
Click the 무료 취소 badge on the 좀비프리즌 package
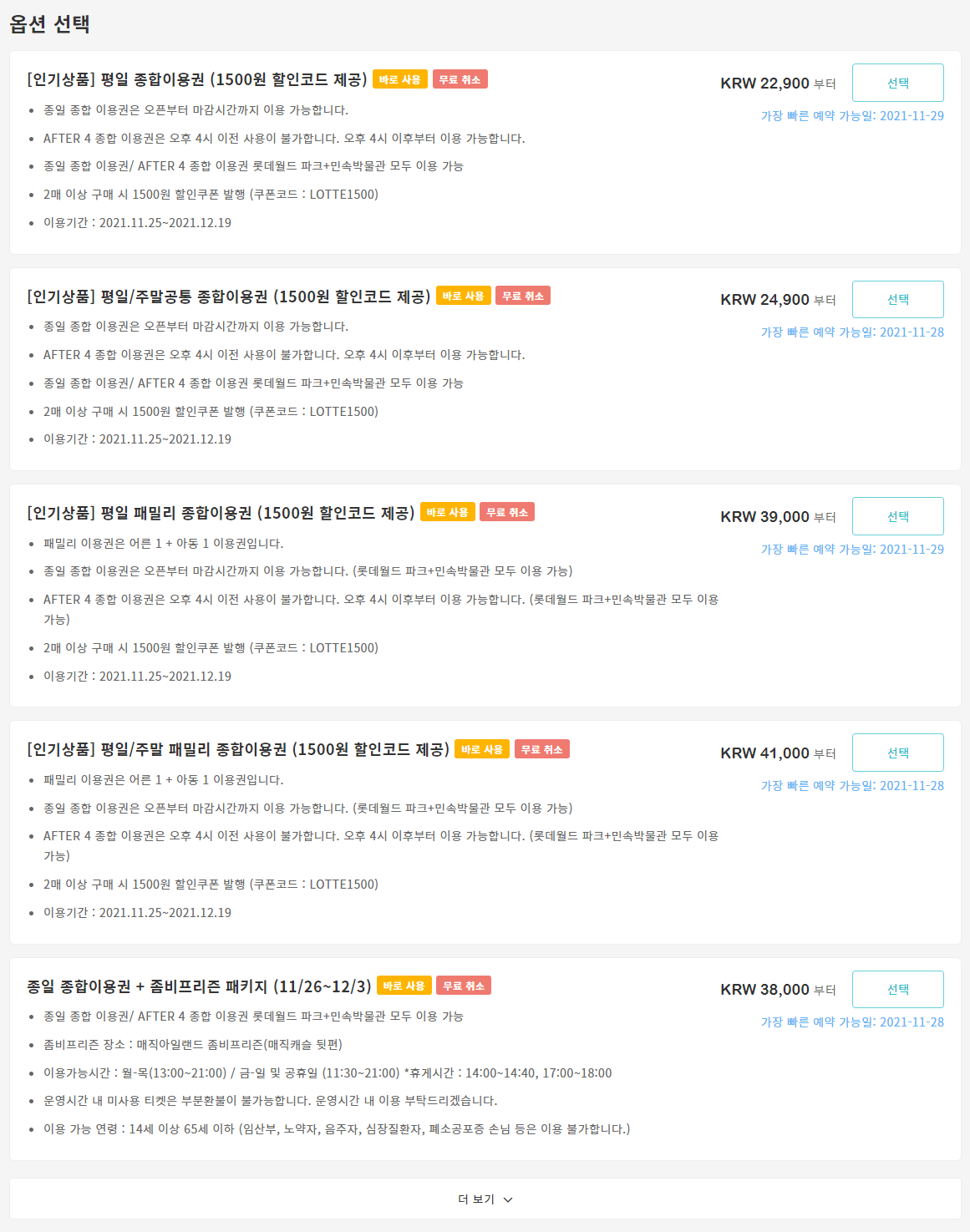(464, 985)
